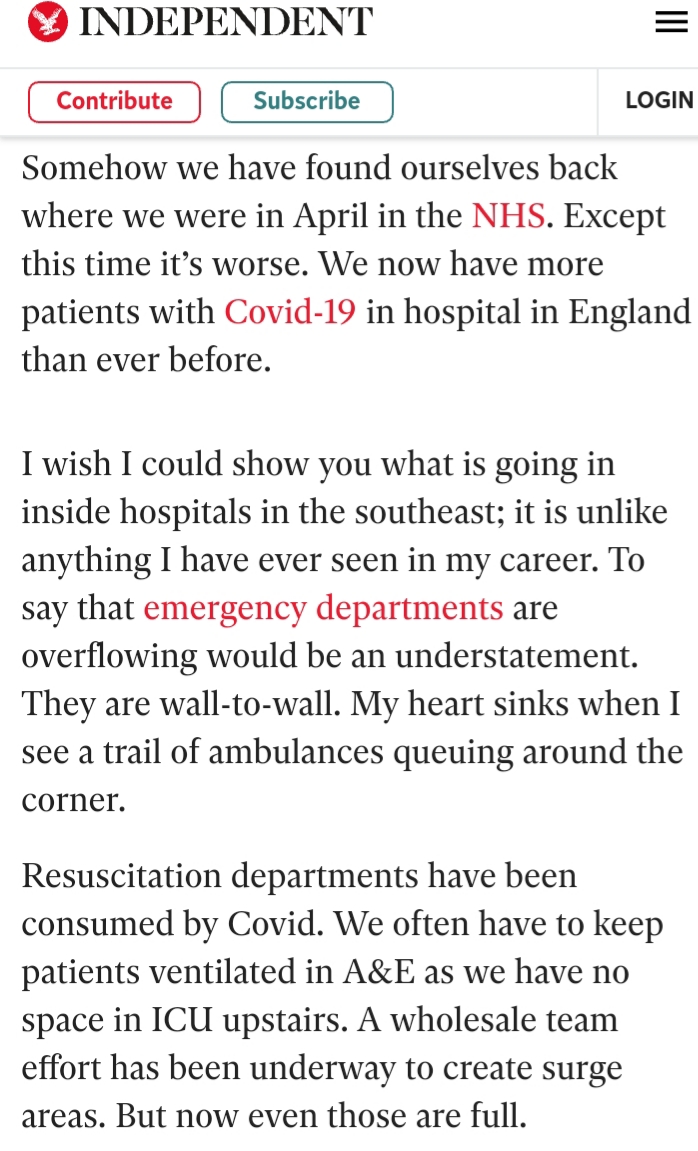Tap the Contribute button

[114, 101]
